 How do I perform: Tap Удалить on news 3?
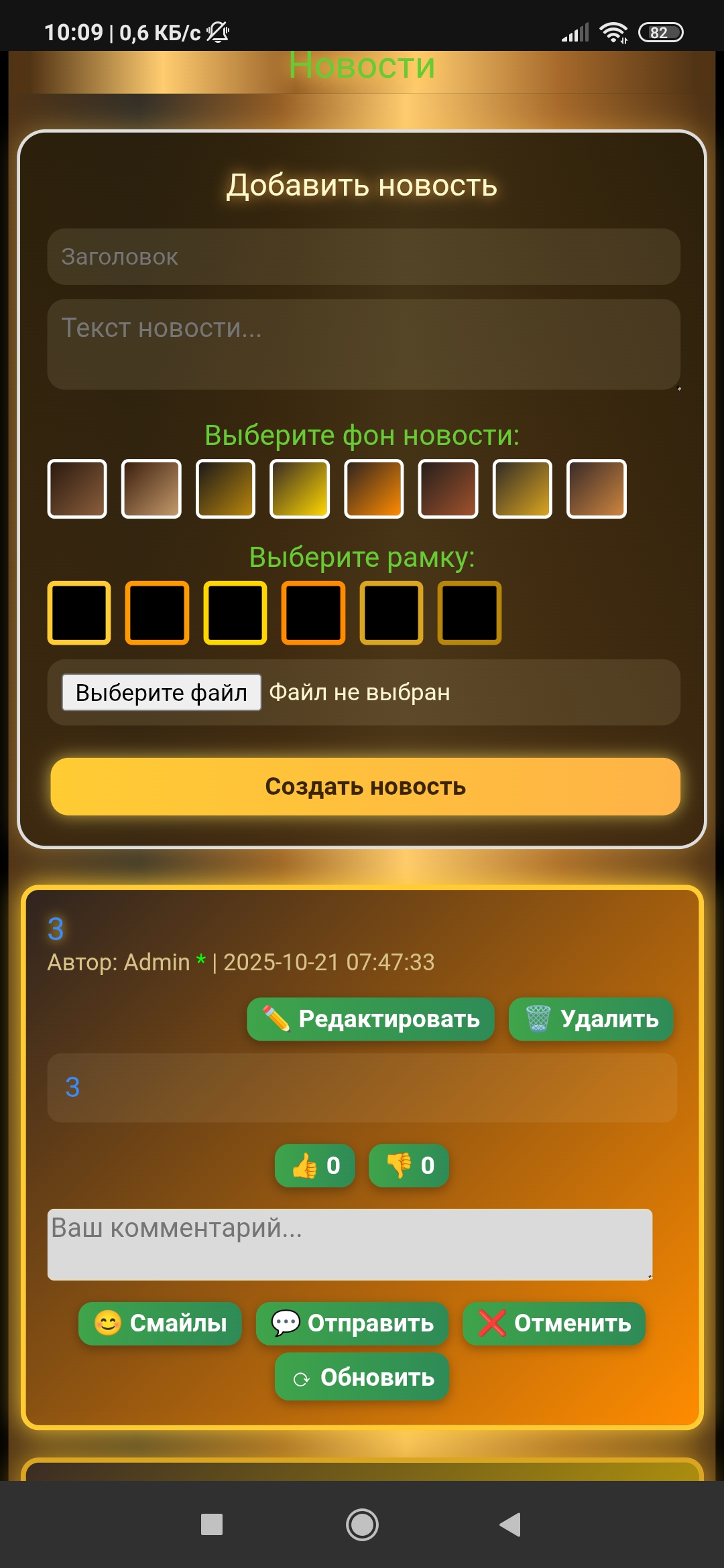click(x=591, y=1019)
